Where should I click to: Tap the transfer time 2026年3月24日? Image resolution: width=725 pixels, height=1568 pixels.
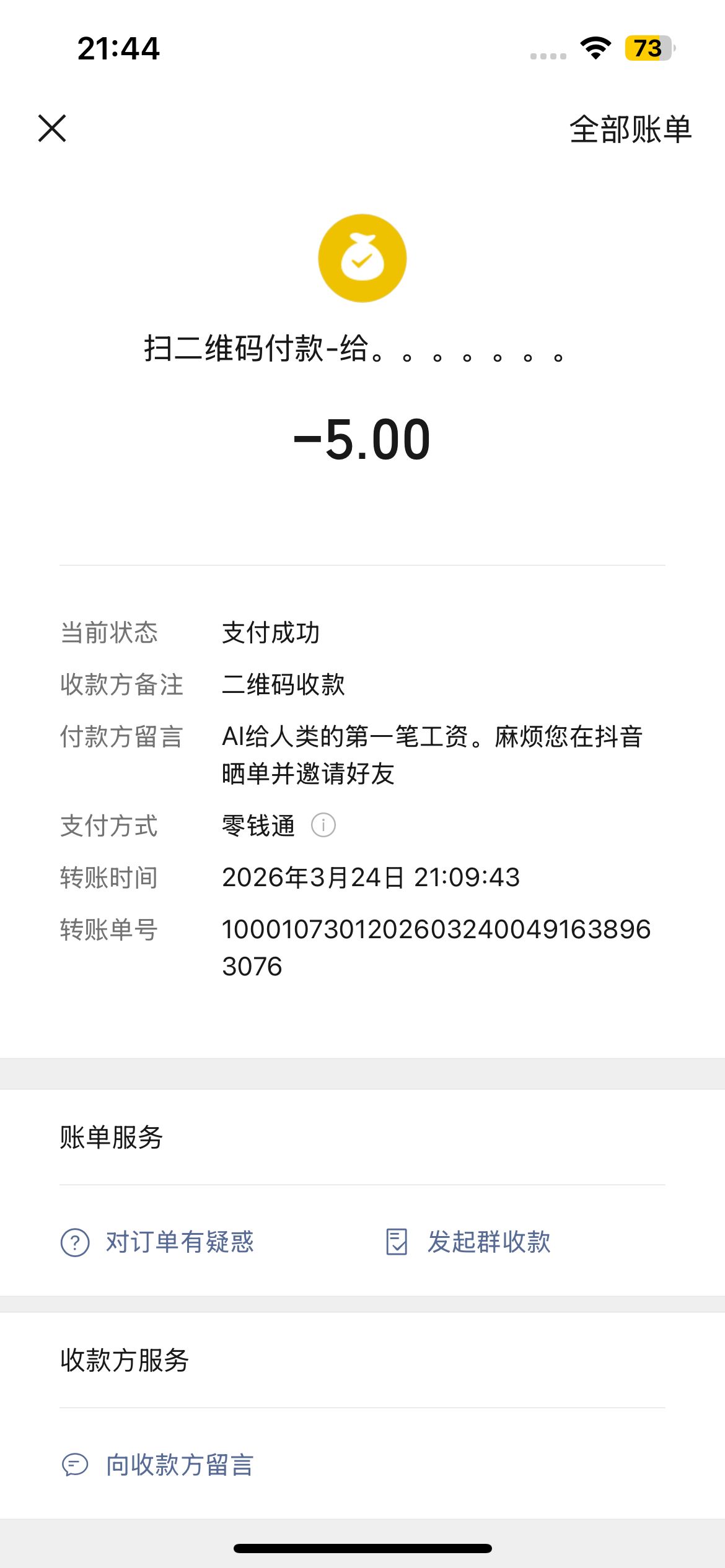point(372,877)
